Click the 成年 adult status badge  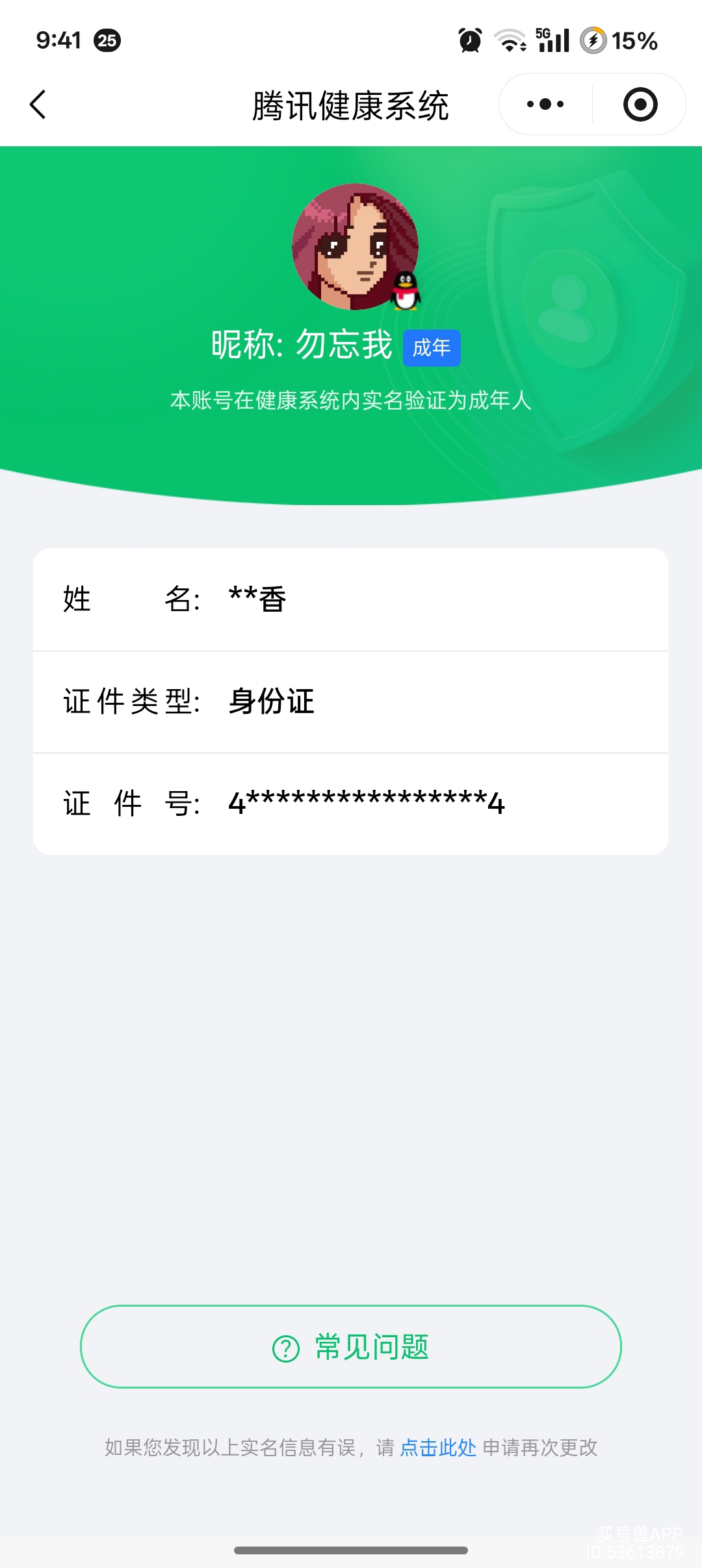[x=432, y=347]
